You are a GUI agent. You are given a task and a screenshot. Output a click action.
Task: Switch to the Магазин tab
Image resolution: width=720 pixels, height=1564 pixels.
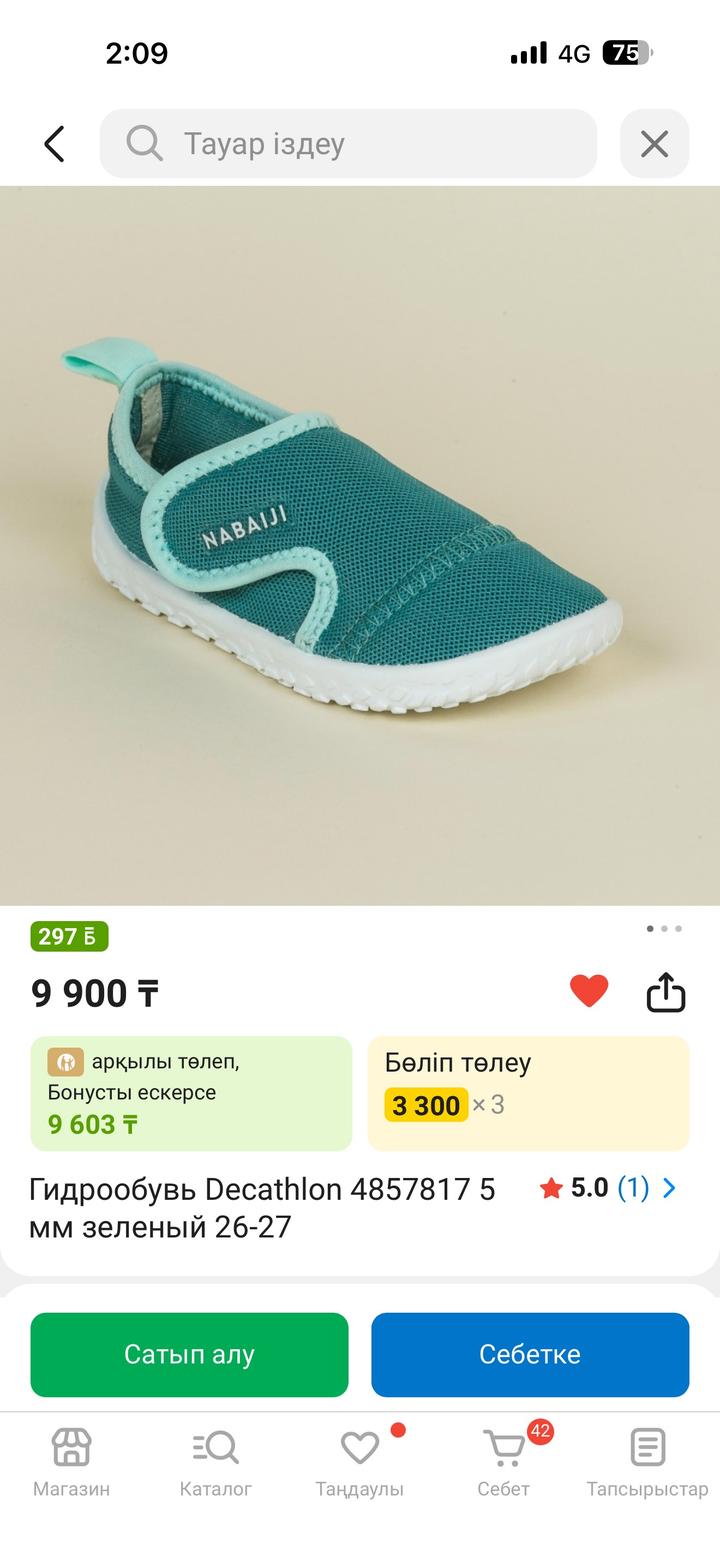coord(71,1461)
